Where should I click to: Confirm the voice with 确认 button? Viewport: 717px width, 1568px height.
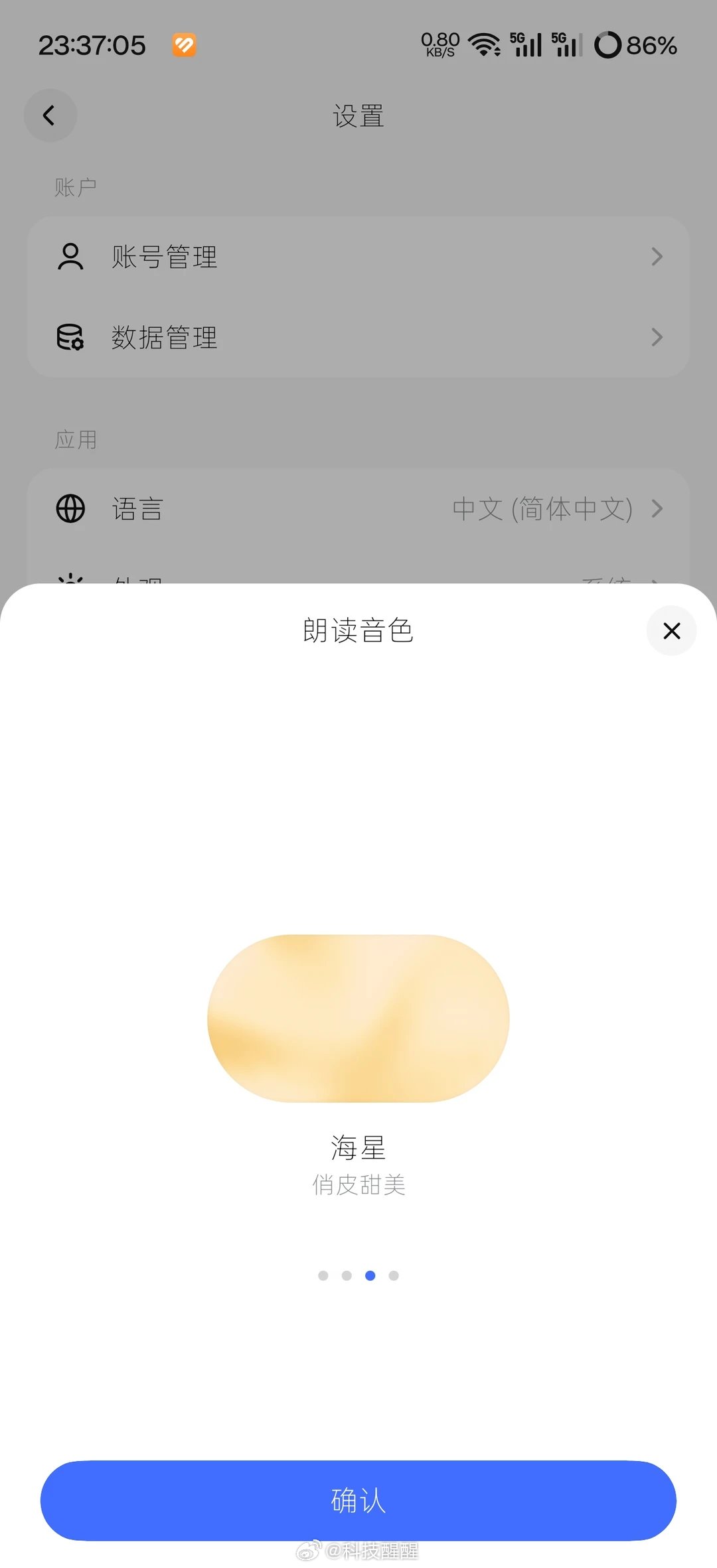[x=358, y=1500]
